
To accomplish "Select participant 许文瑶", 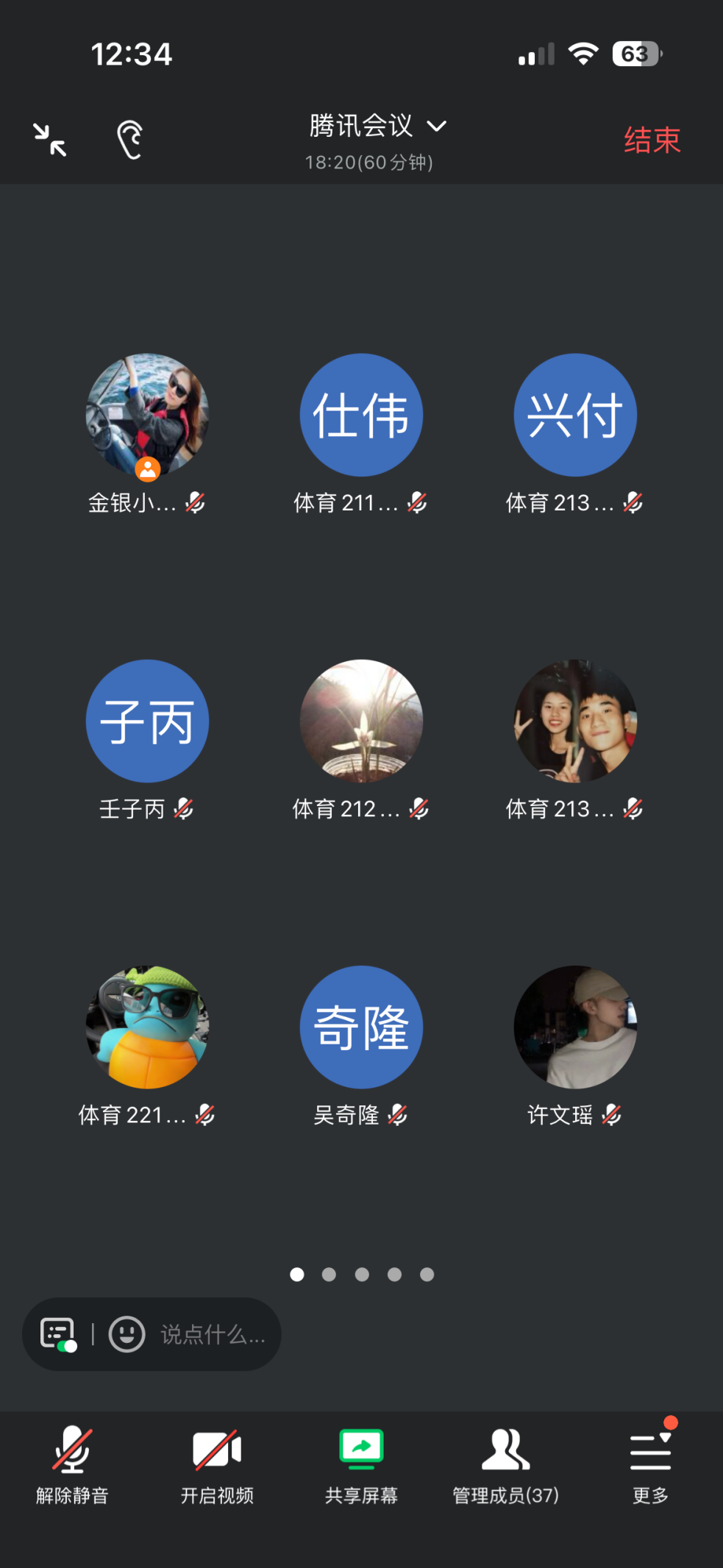I will click(x=575, y=1027).
